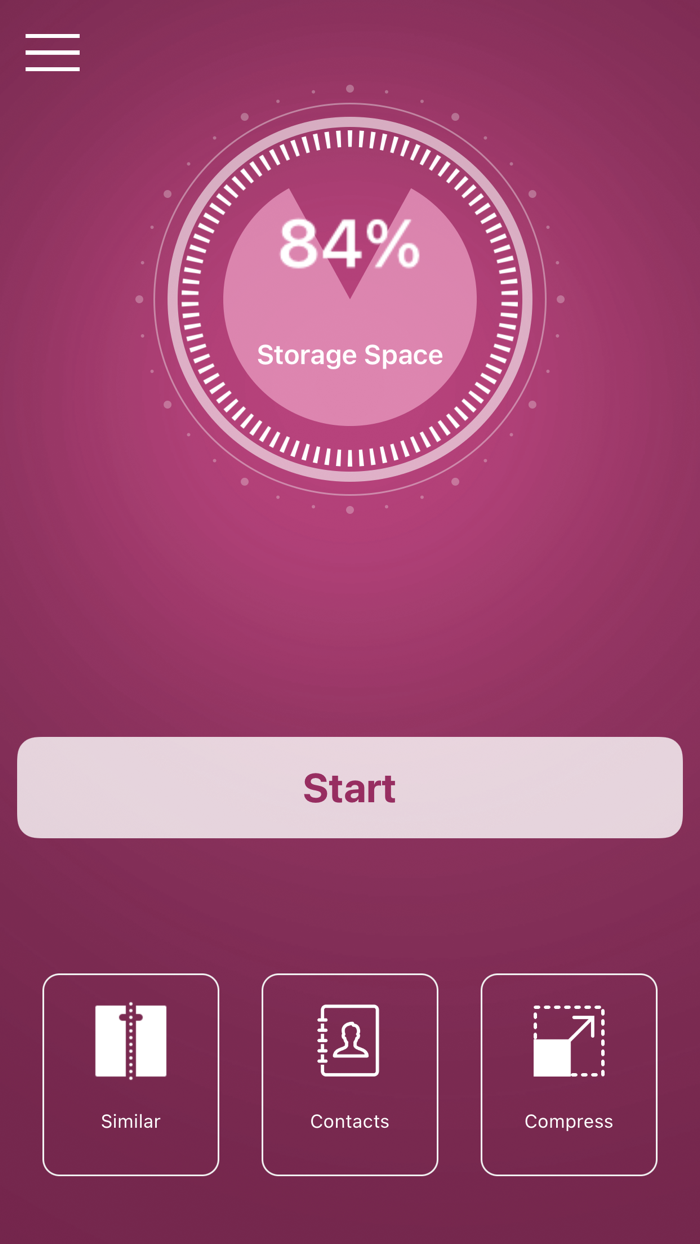The width and height of the screenshot is (700, 1244).
Task: Open the Similar photos tool
Action: [x=131, y=1074]
